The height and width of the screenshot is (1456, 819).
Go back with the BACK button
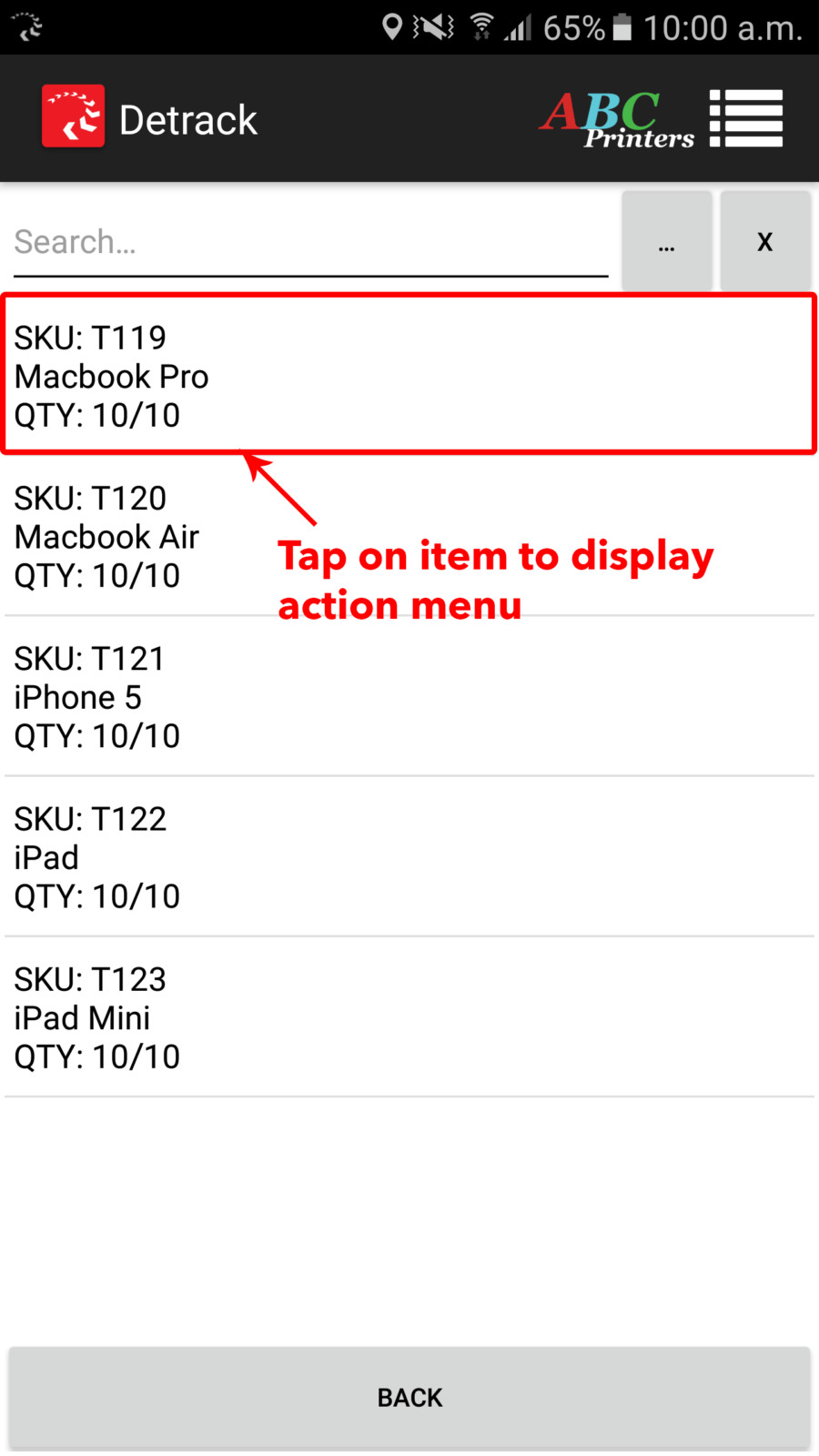(409, 1398)
